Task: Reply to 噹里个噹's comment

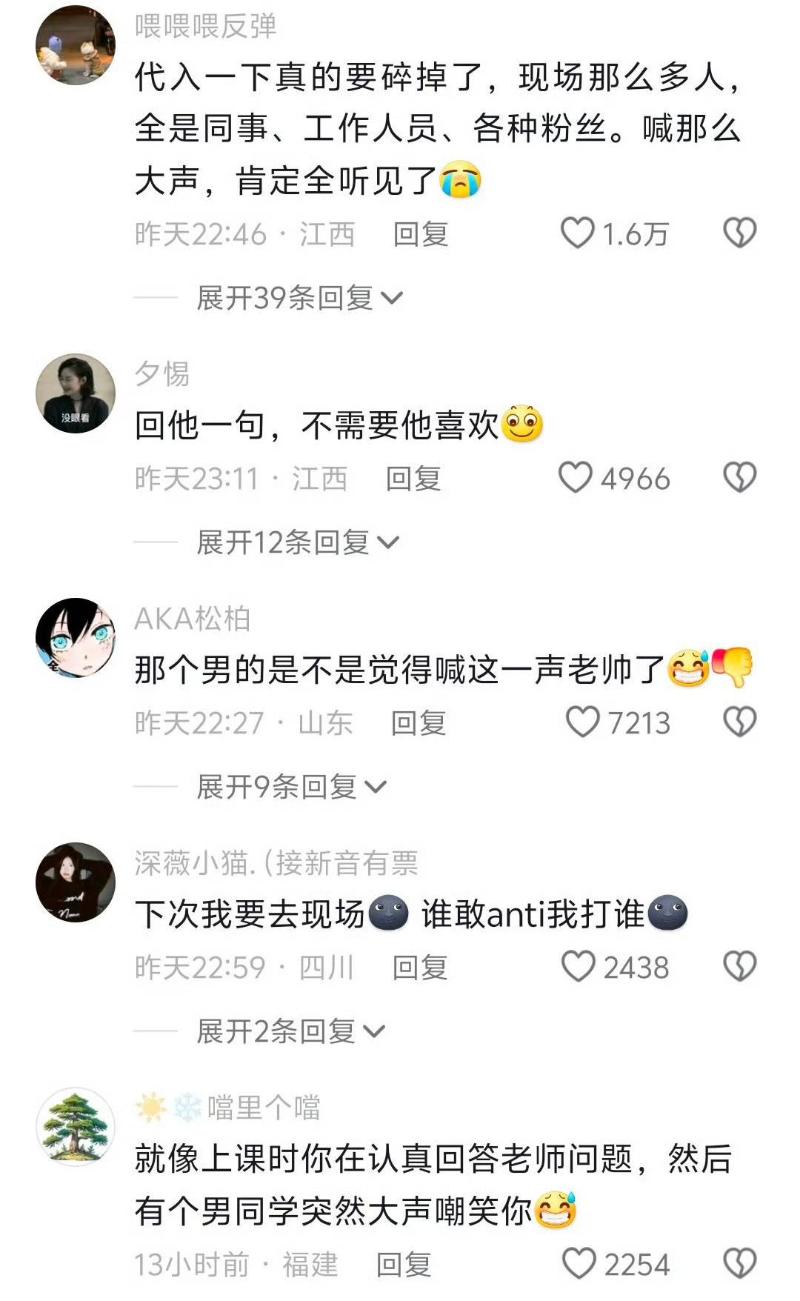Action: pyautogui.click(x=403, y=1264)
